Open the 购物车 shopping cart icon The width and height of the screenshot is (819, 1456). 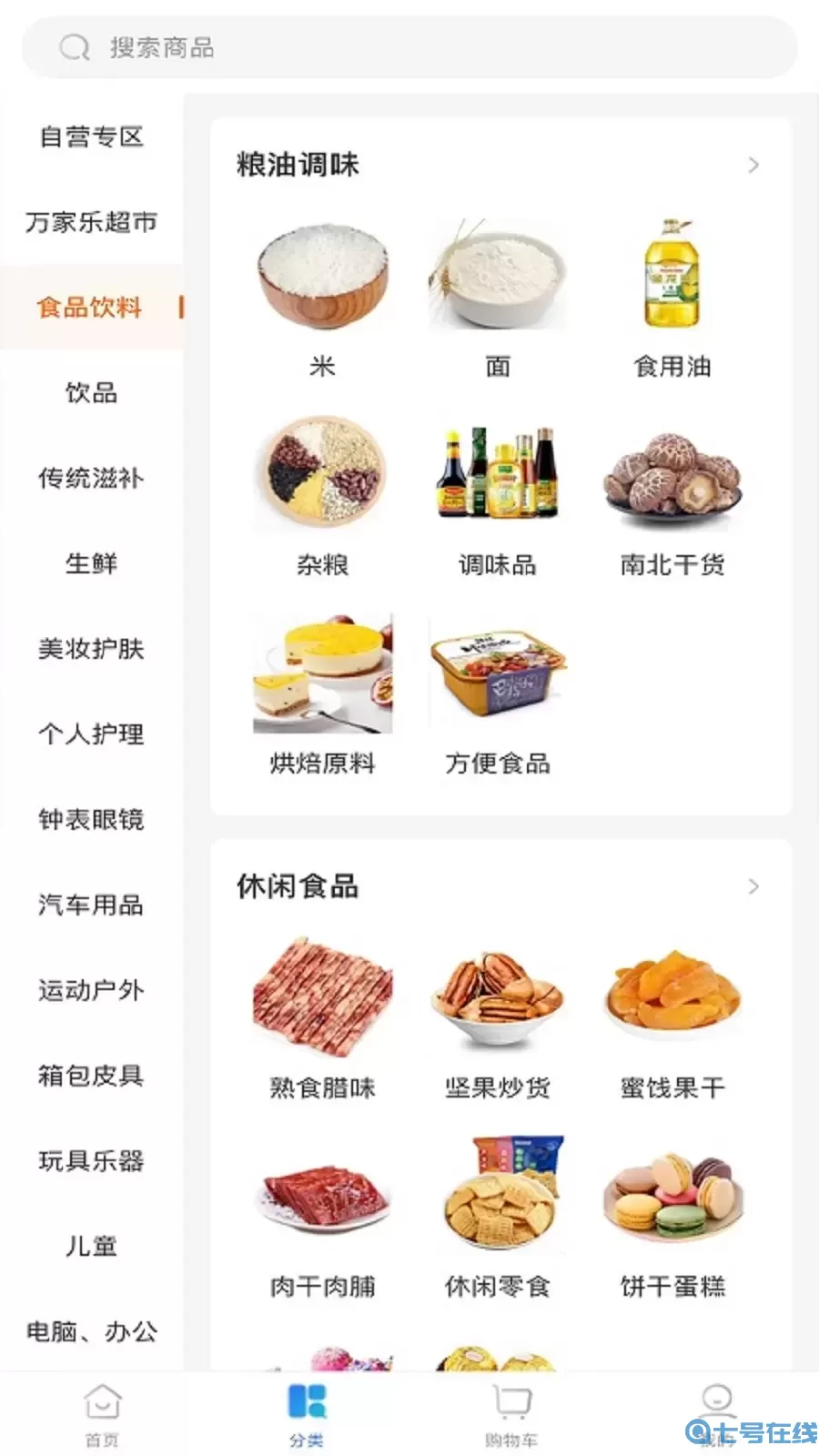pos(511,1402)
